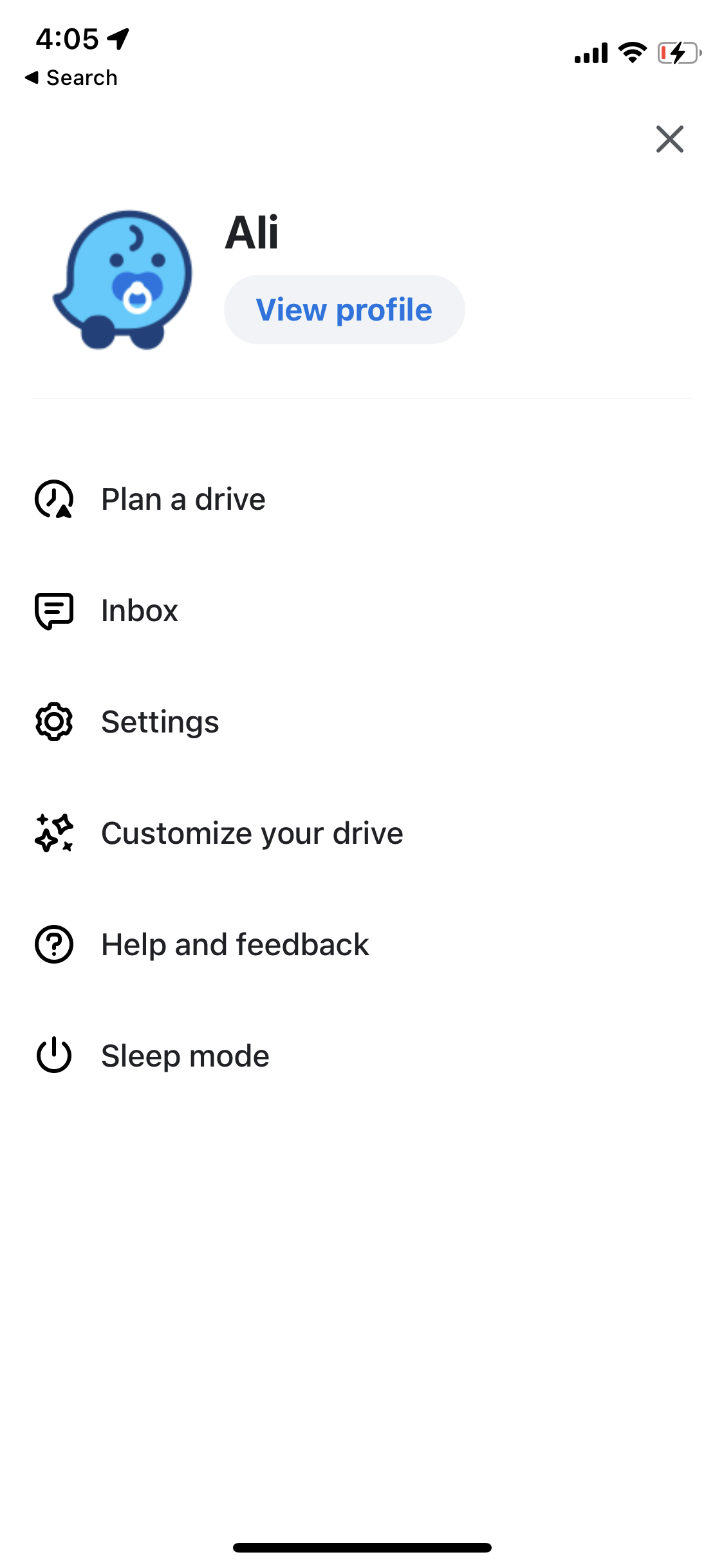Tap the home indicator bar

click(362, 1548)
